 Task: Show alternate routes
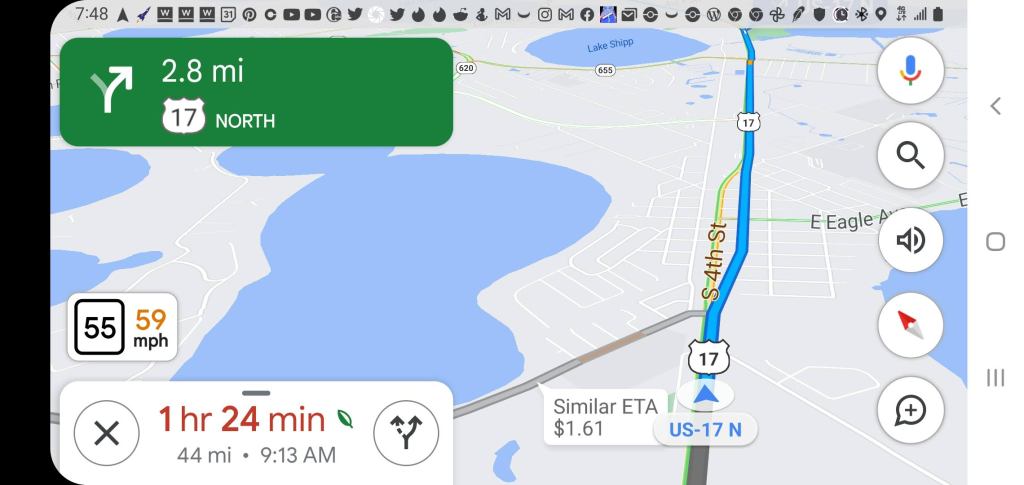tap(405, 434)
